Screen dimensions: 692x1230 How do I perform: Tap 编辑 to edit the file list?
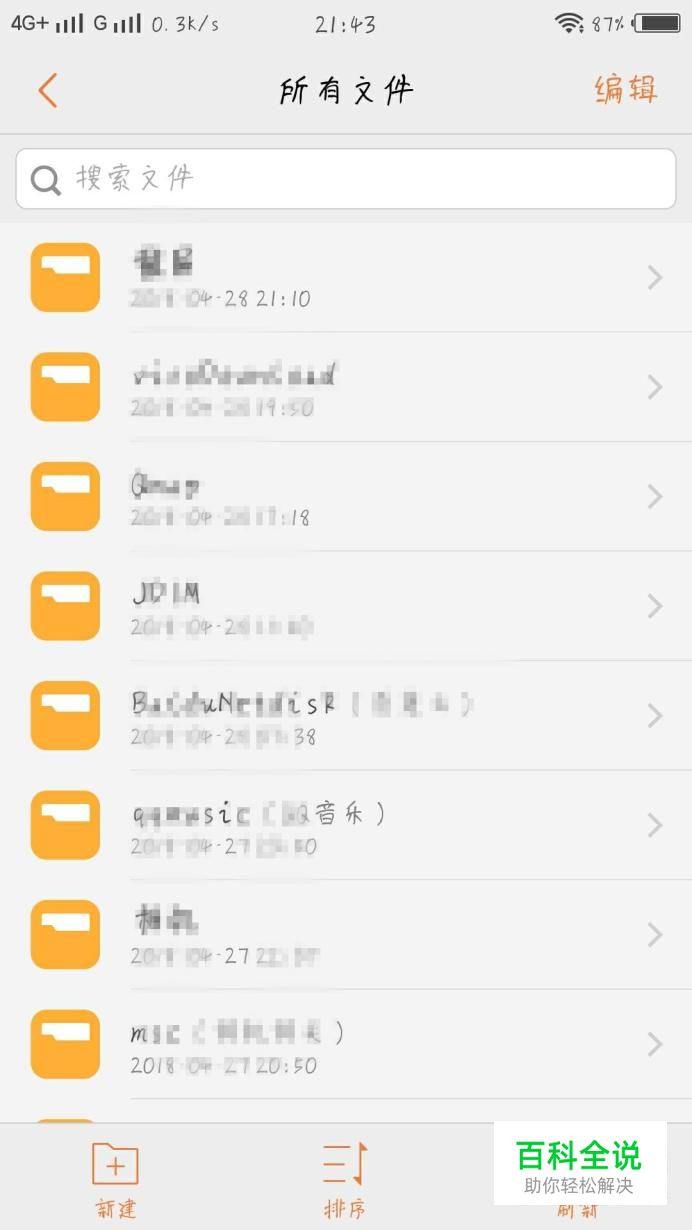(626, 90)
